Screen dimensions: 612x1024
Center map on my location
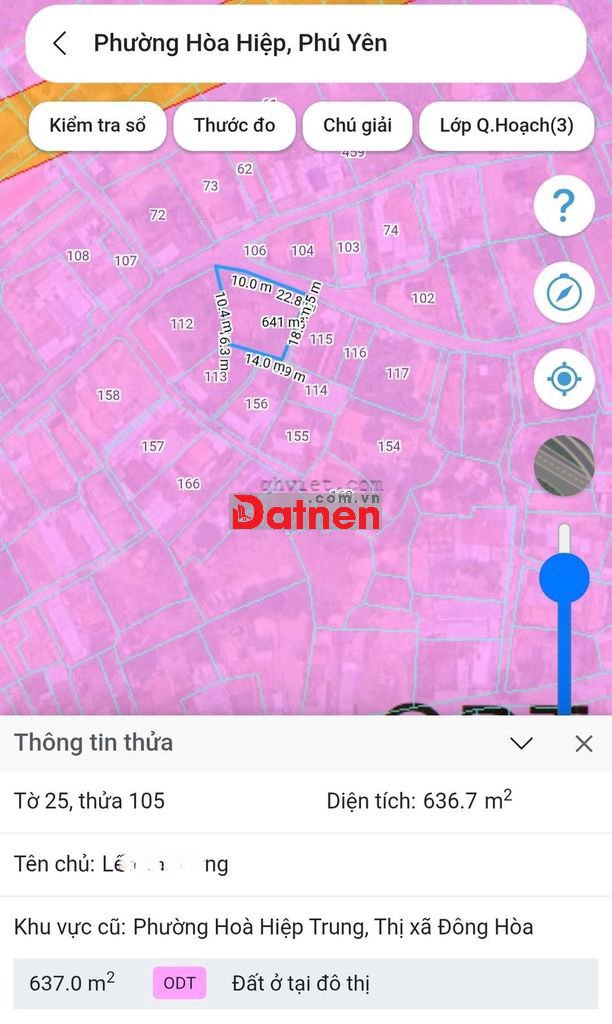click(x=564, y=379)
